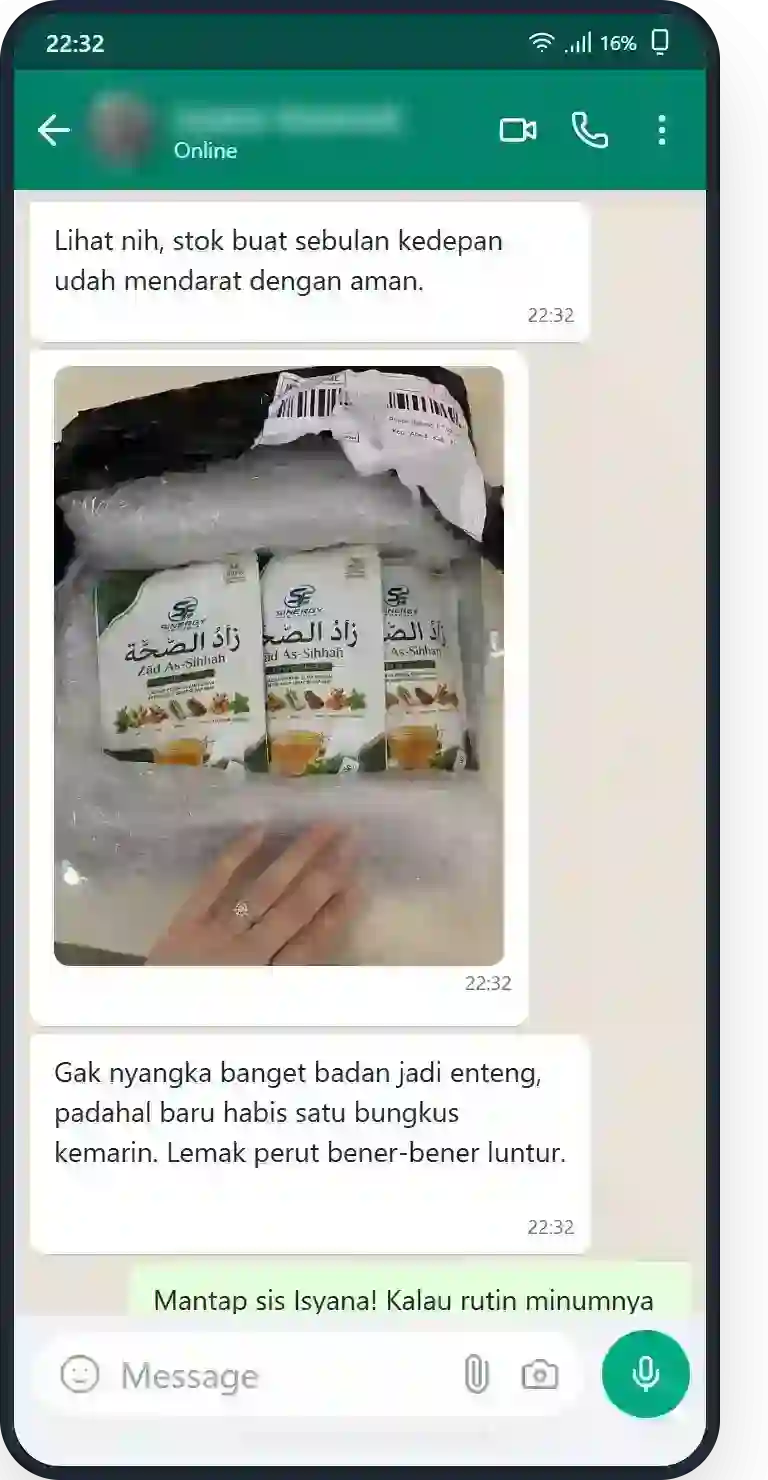Open the overflow menu
768x1480 pixels.
point(661,130)
